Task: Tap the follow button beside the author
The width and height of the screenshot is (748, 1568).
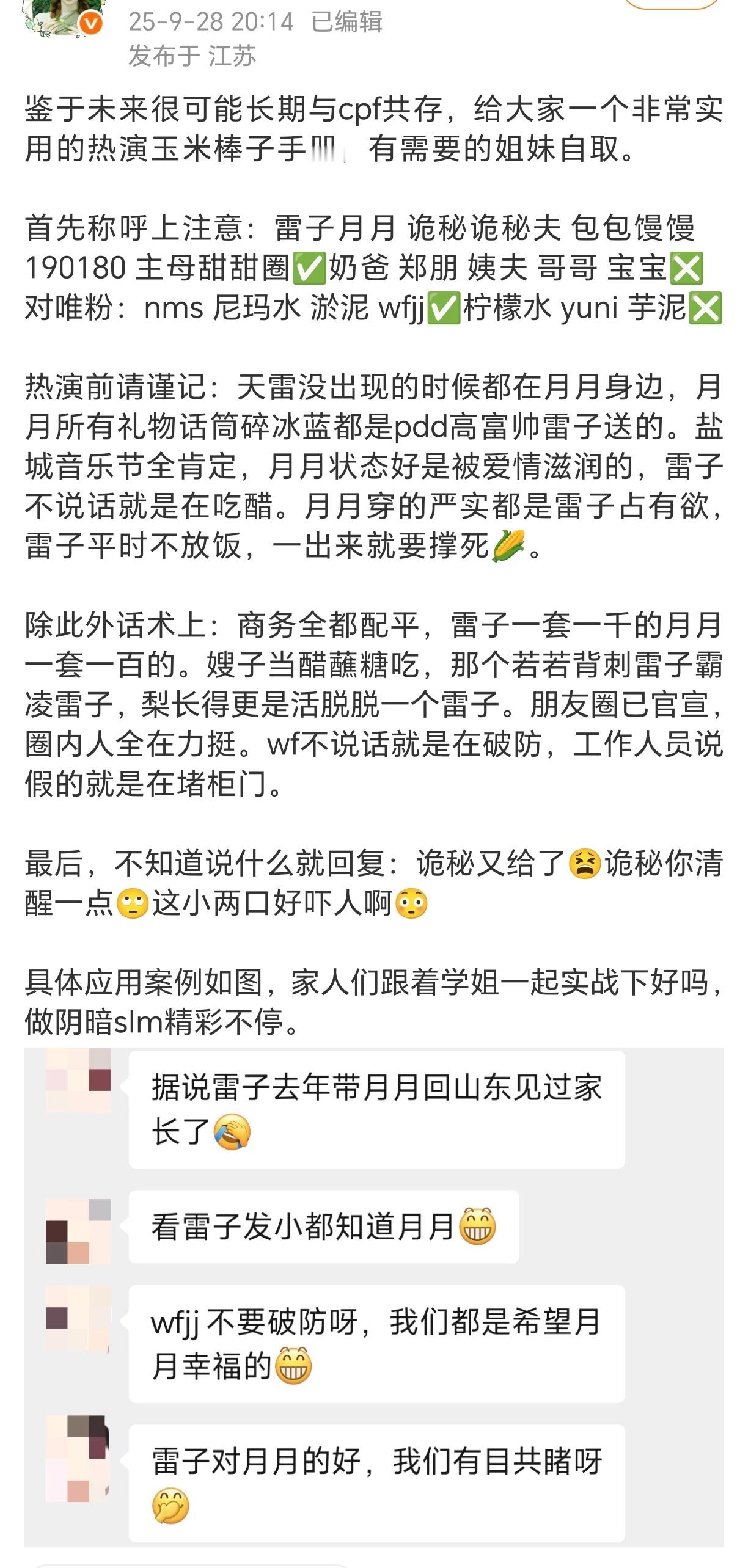Action: 670,4
